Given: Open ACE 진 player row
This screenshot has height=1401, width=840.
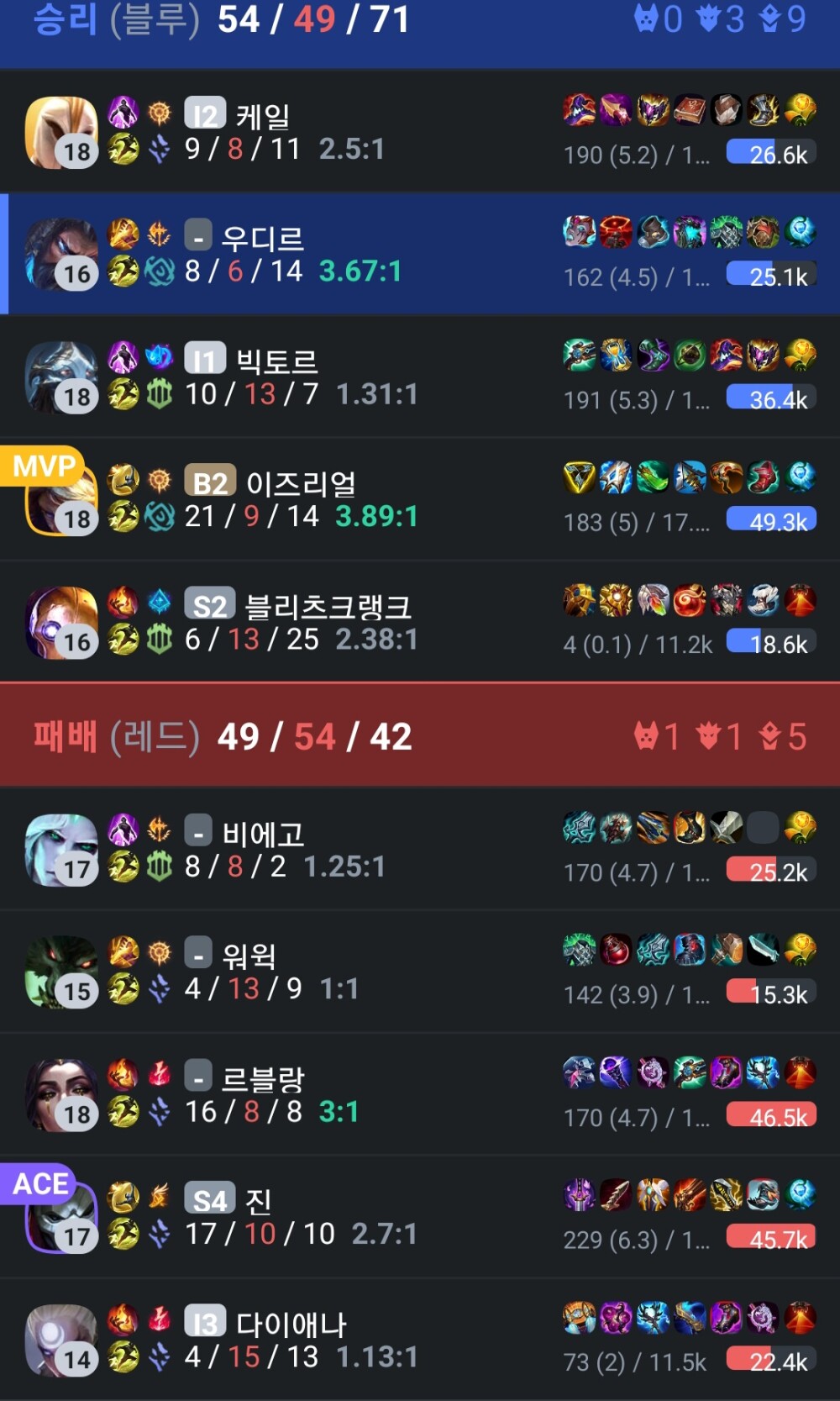Looking at the screenshot, I should (420, 1217).
